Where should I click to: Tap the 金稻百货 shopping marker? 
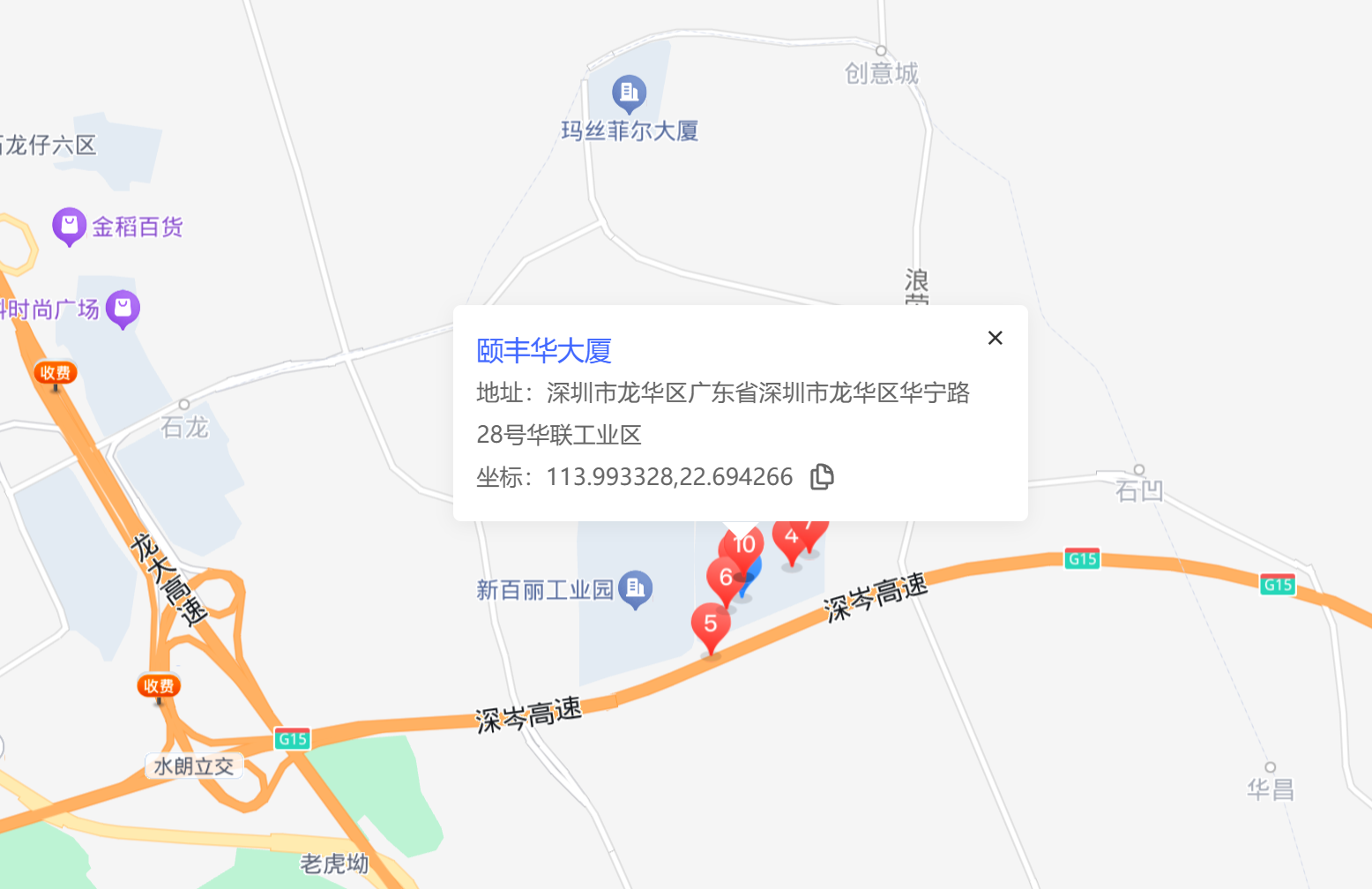70,226
